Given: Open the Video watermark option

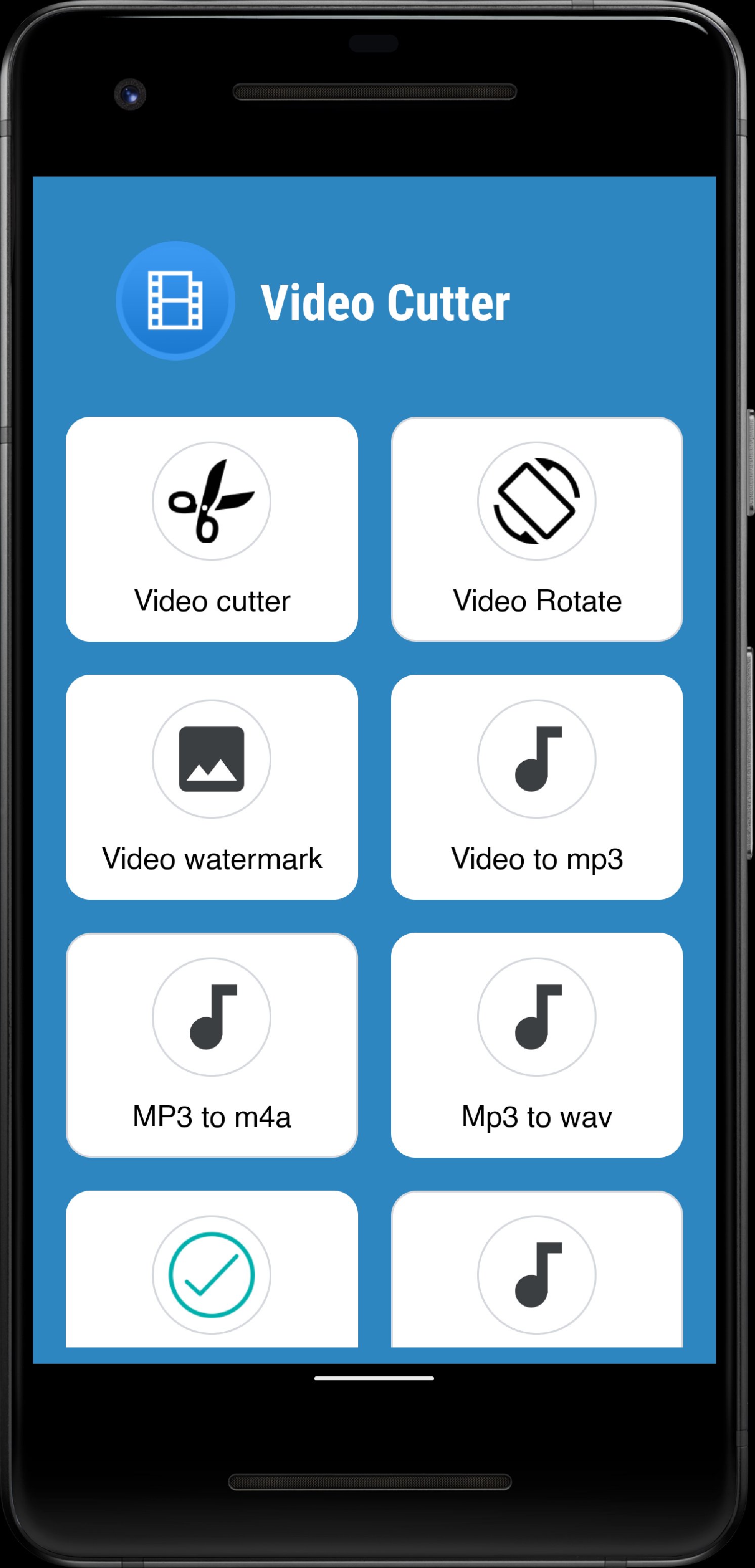Looking at the screenshot, I should (212, 787).
